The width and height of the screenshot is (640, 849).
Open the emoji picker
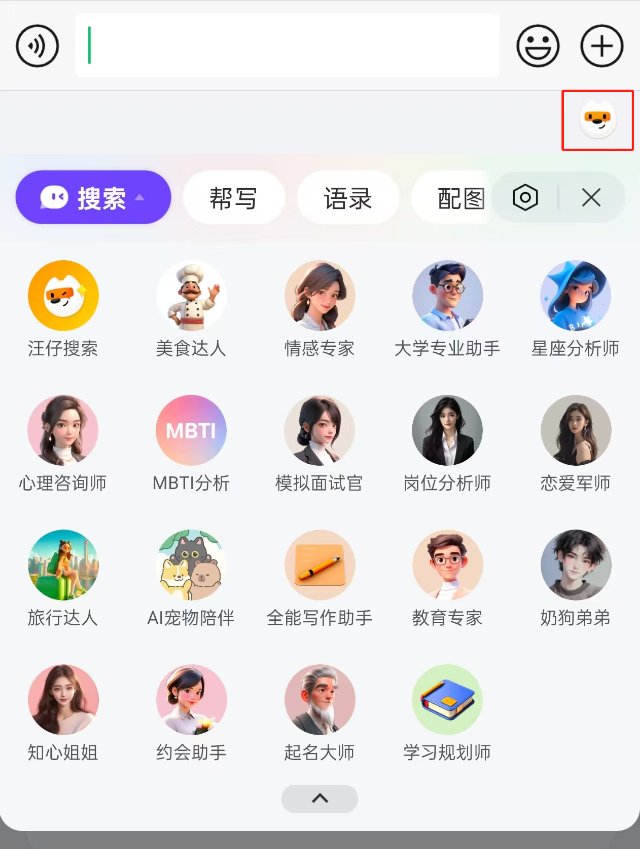pyautogui.click(x=538, y=46)
